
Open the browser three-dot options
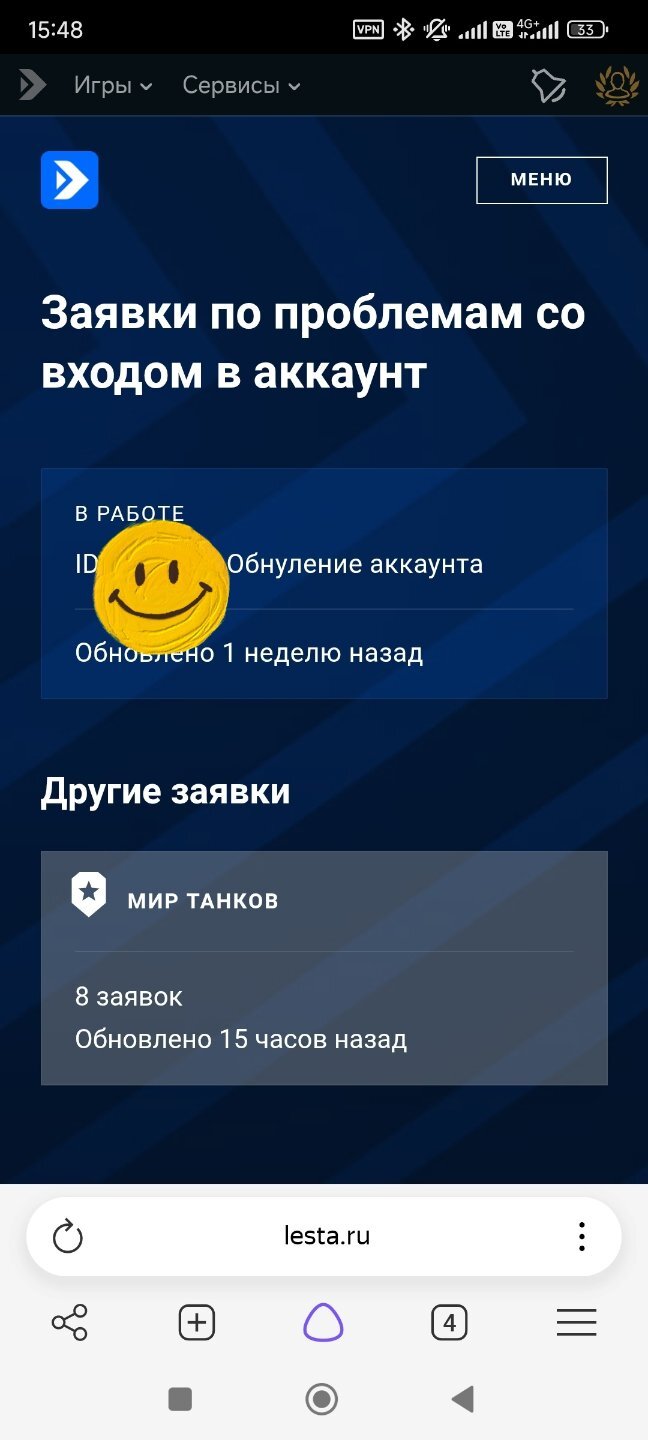coord(581,1237)
